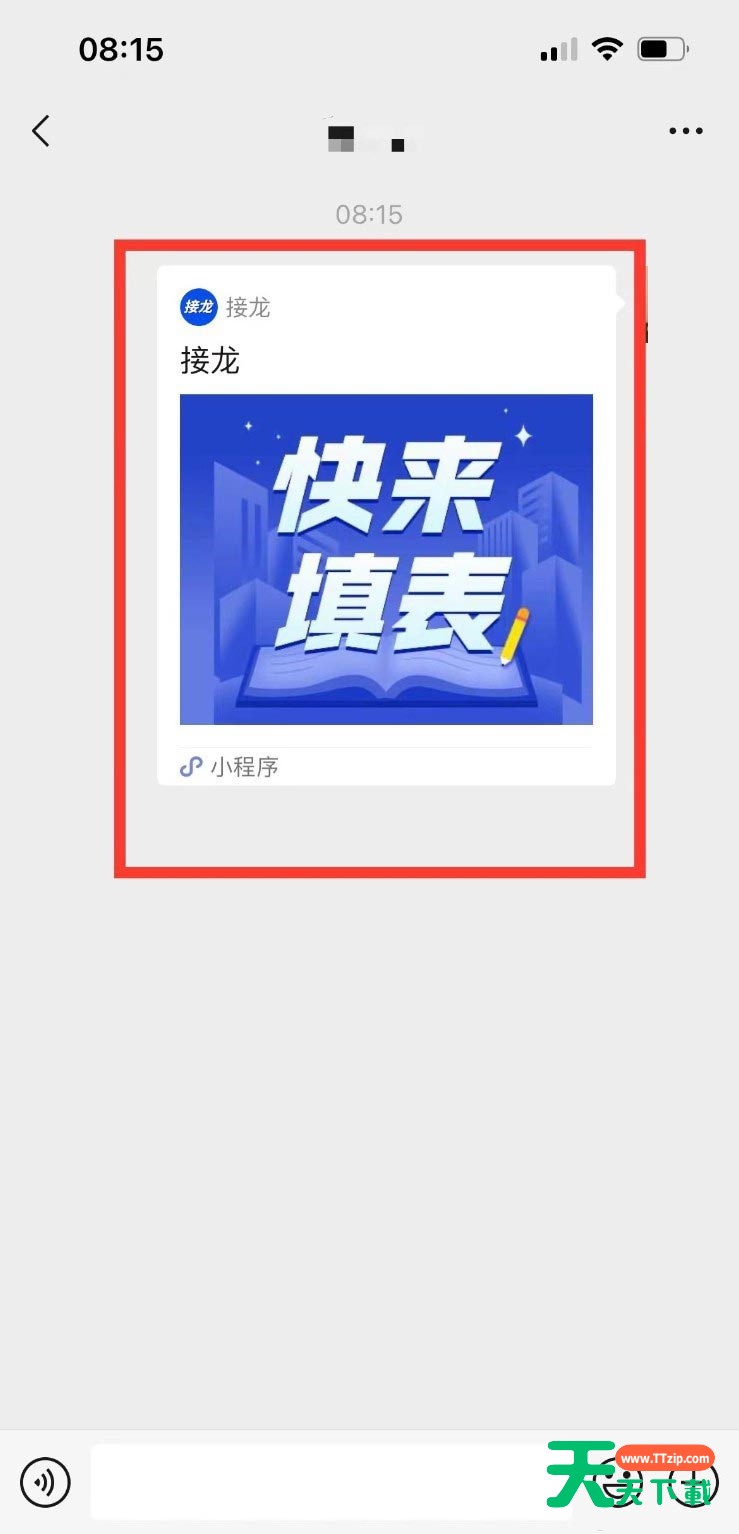Tap the blue 接龙 circular app icon

(x=197, y=307)
